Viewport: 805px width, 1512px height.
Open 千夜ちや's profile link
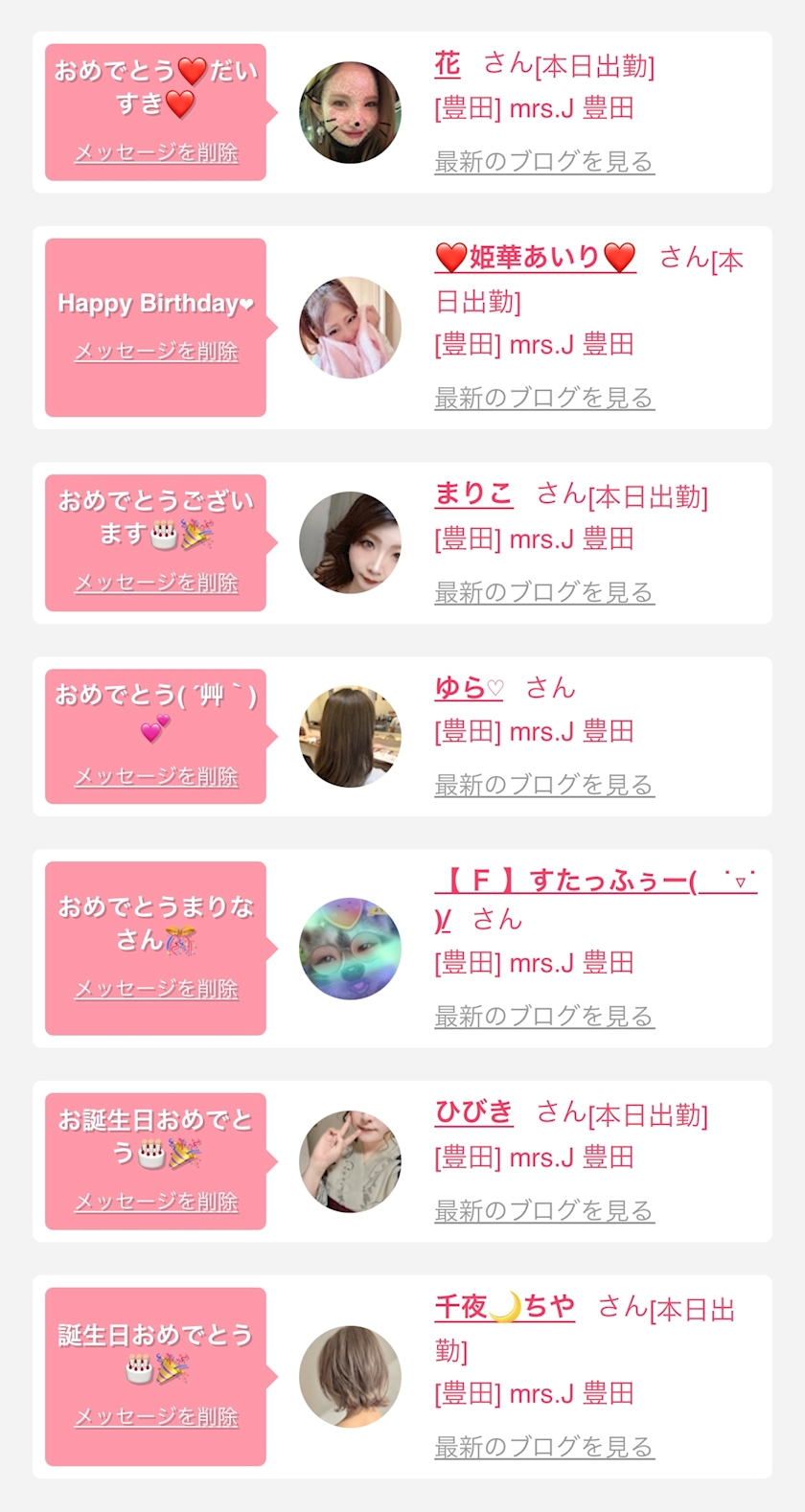coord(504,1307)
